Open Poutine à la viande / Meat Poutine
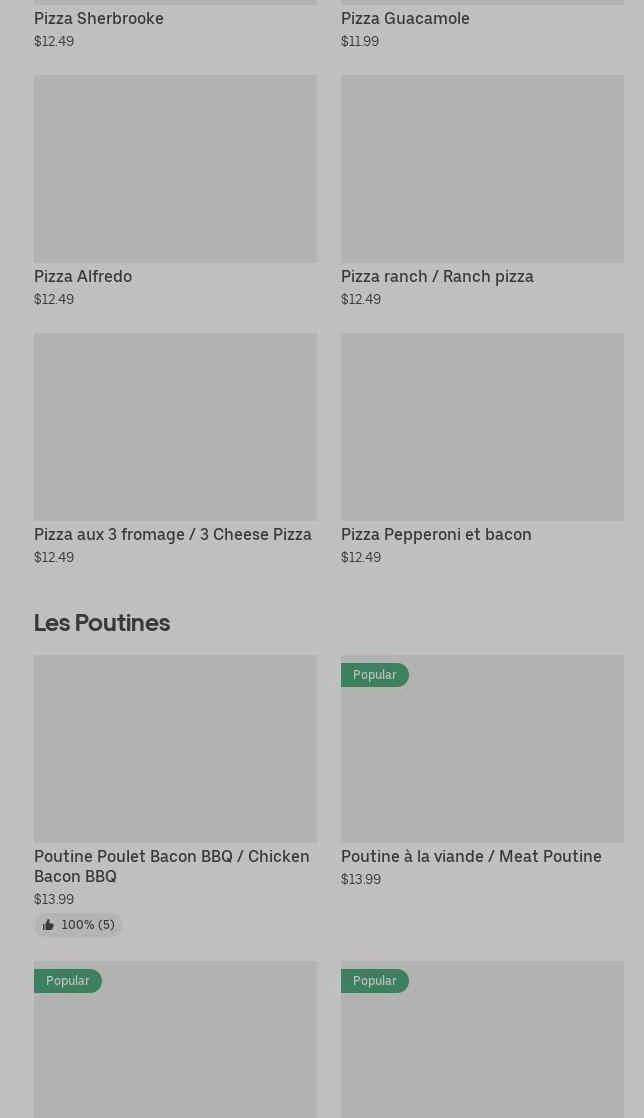 pos(482,760)
